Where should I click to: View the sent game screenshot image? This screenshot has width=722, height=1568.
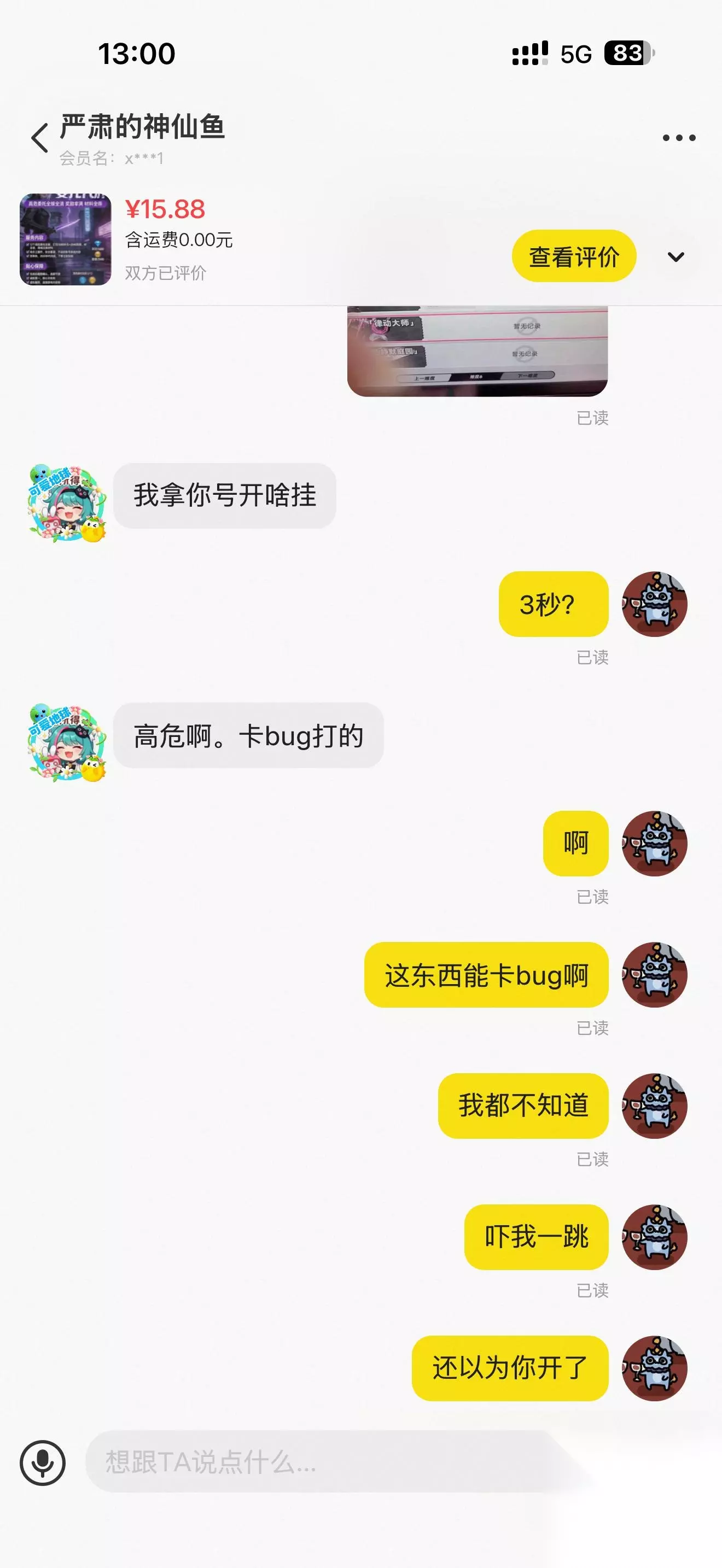coord(478,351)
